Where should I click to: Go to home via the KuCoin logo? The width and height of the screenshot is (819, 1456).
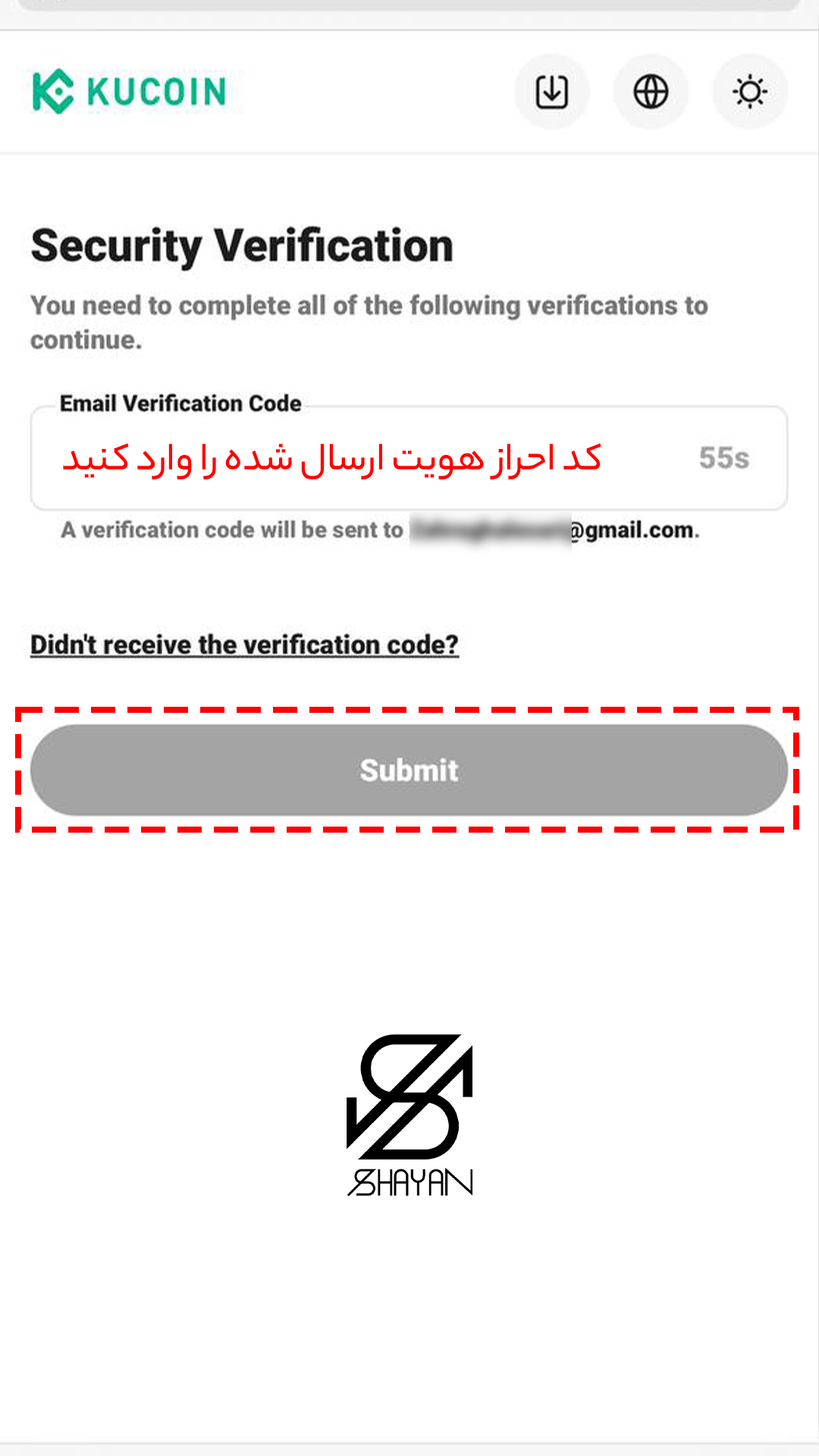tap(129, 92)
